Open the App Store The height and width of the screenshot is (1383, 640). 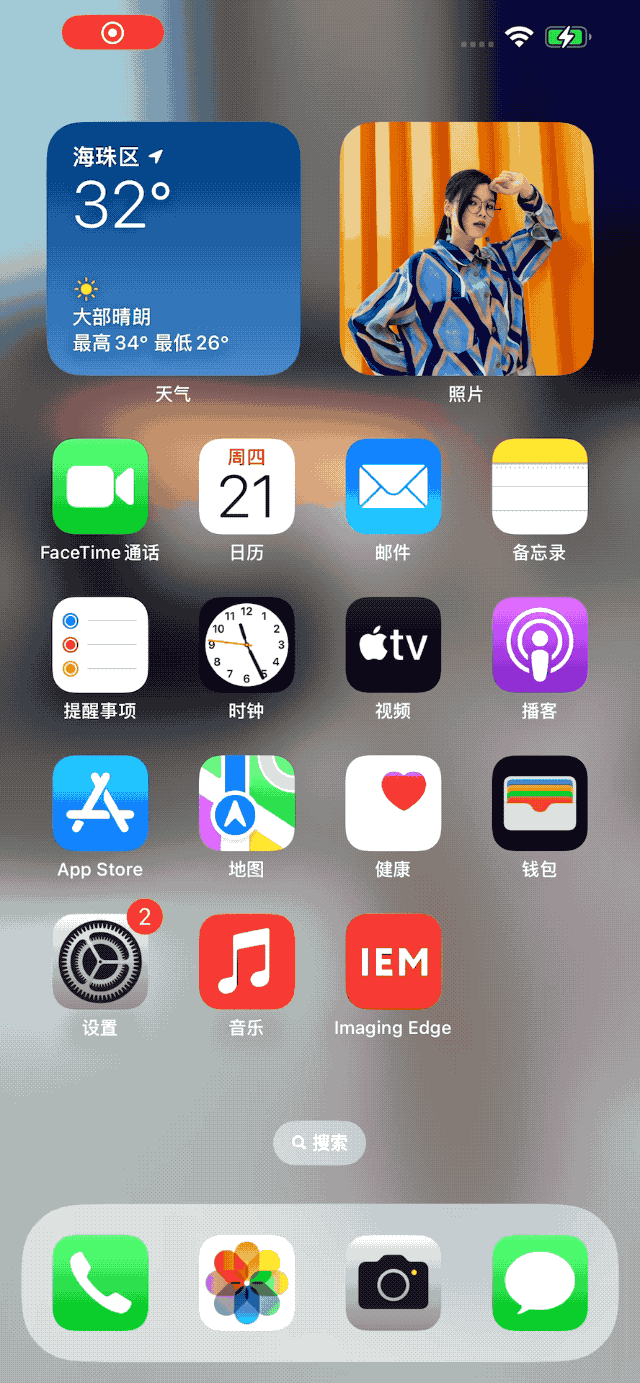point(100,804)
